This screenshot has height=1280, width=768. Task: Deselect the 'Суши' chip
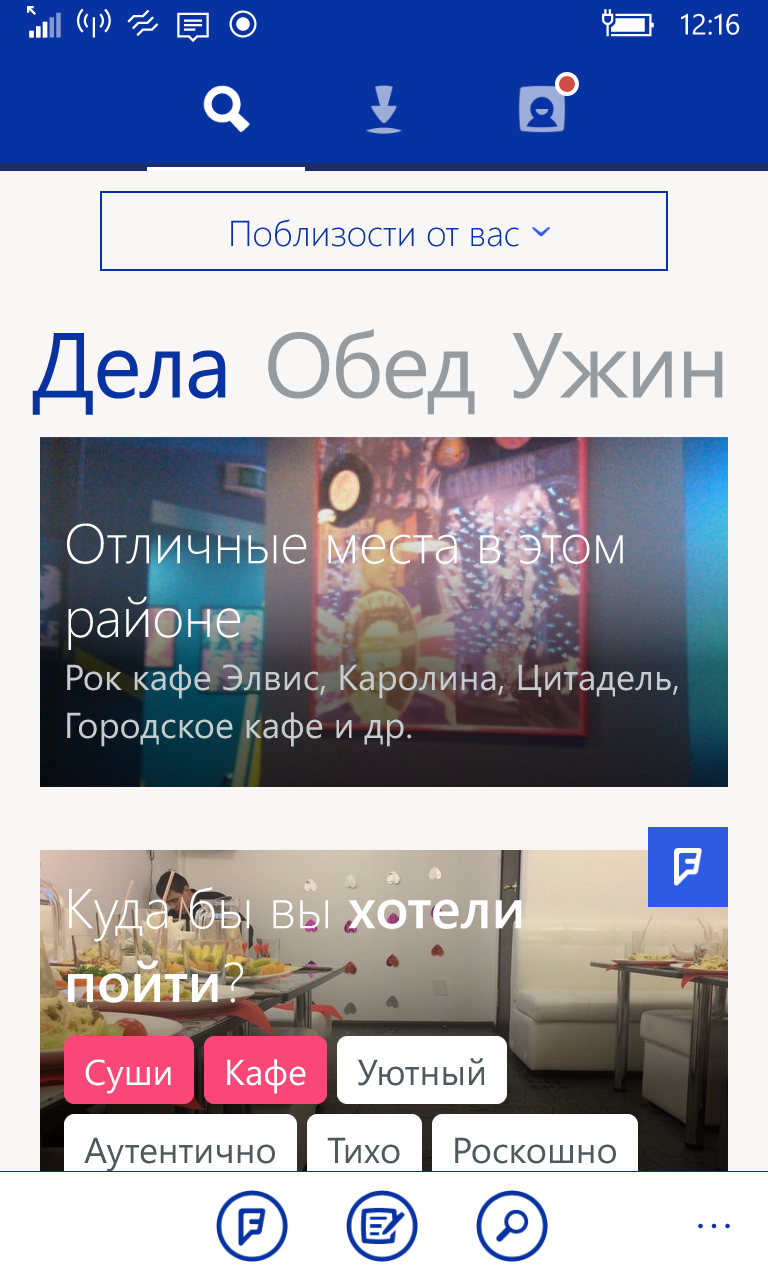pyautogui.click(x=128, y=1071)
